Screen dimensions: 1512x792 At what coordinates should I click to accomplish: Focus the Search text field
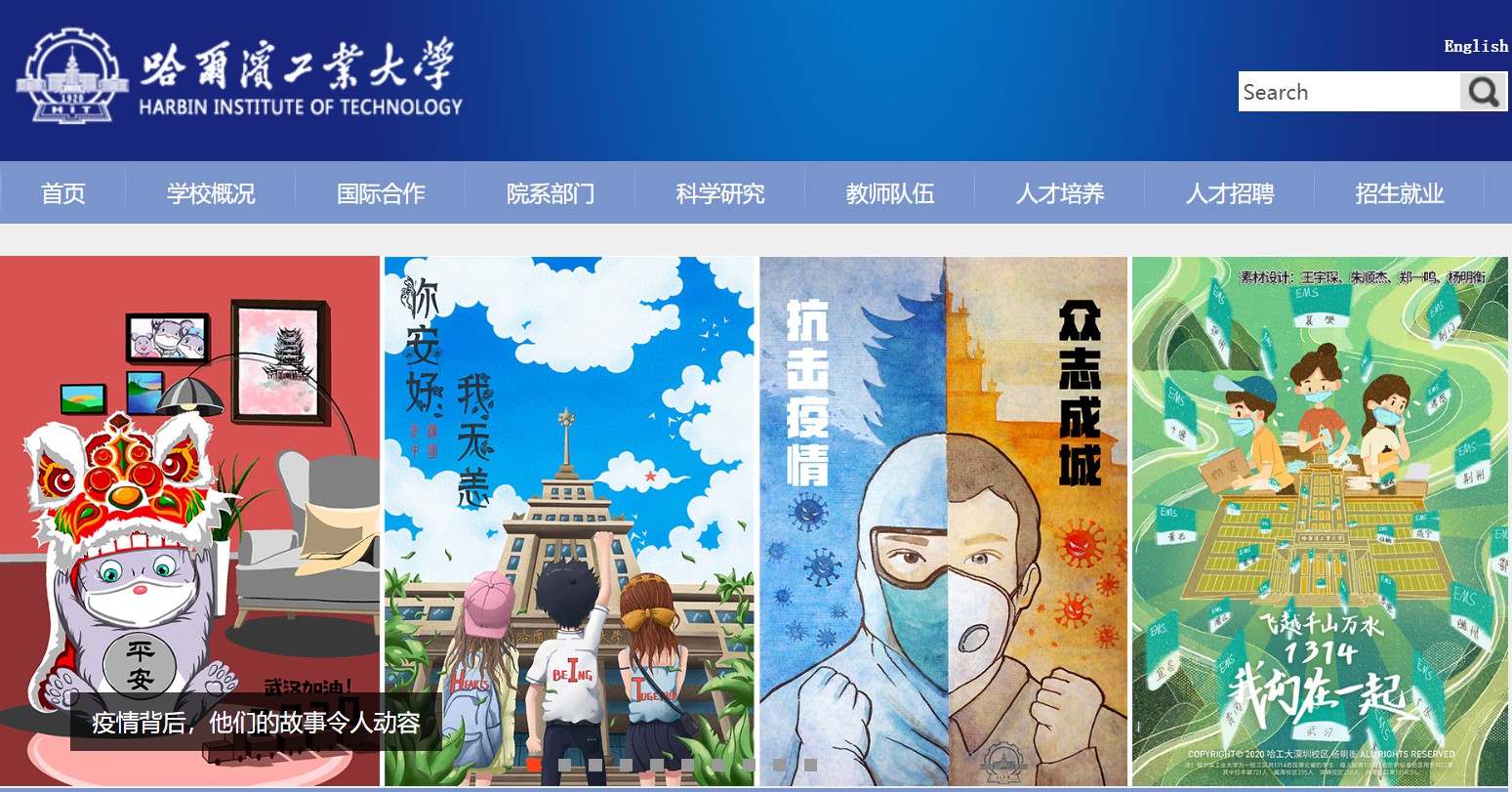coord(1349,92)
